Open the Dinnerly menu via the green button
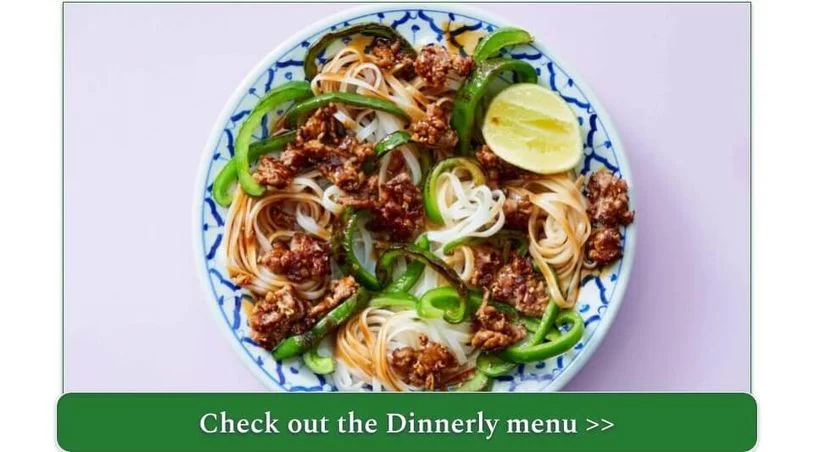The height and width of the screenshot is (452, 814). pos(406,423)
